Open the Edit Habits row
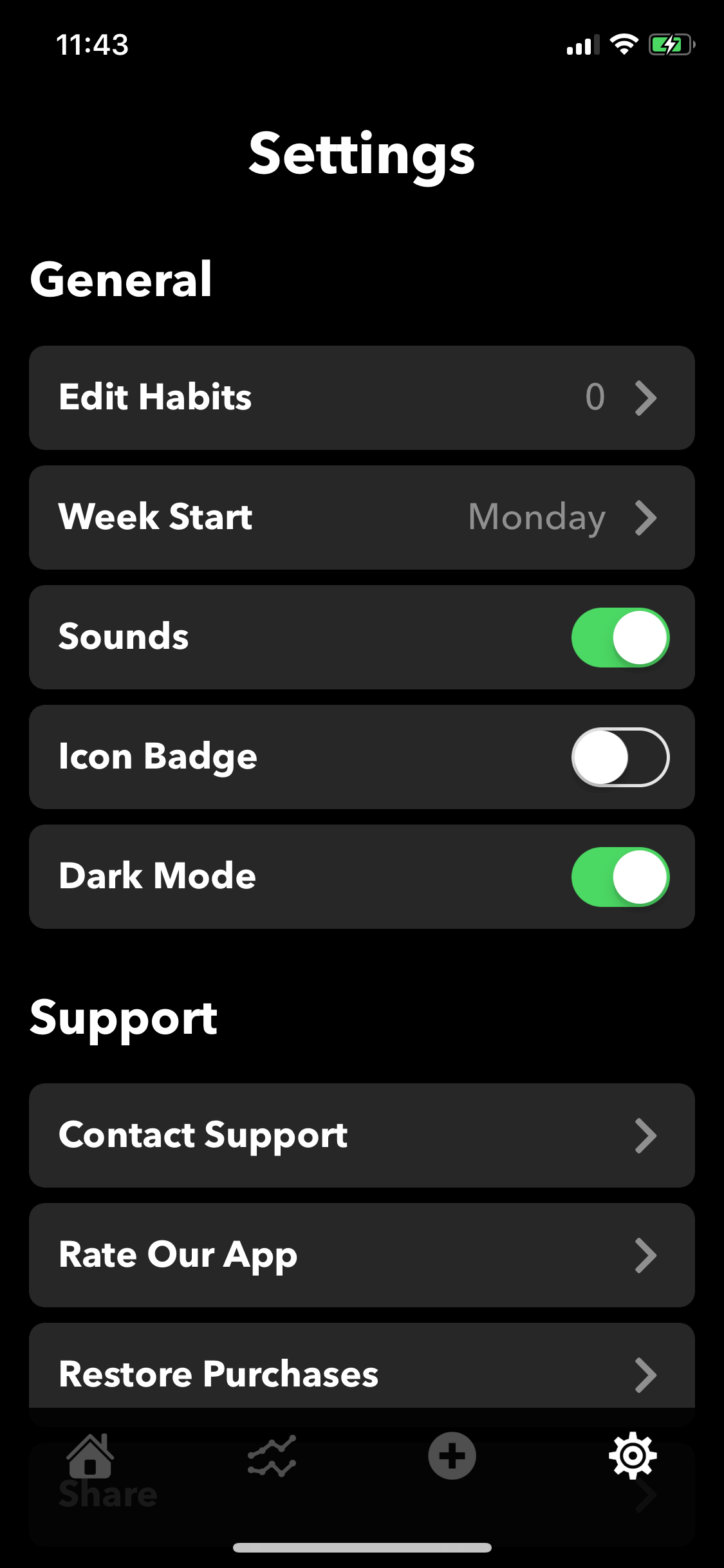The width and height of the screenshot is (724, 1568). (362, 397)
